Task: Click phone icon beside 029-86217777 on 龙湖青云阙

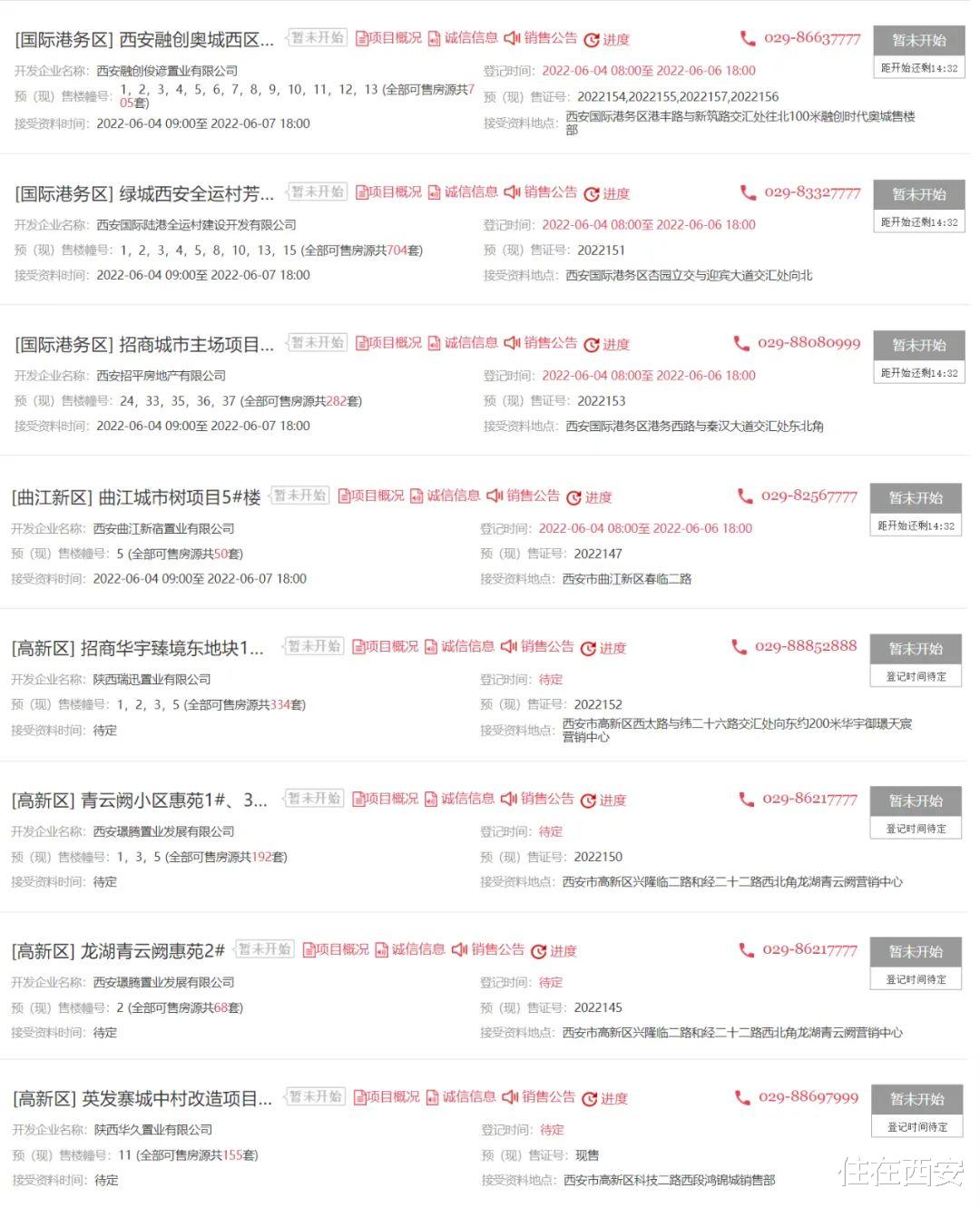Action: pyautogui.click(x=747, y=952)
